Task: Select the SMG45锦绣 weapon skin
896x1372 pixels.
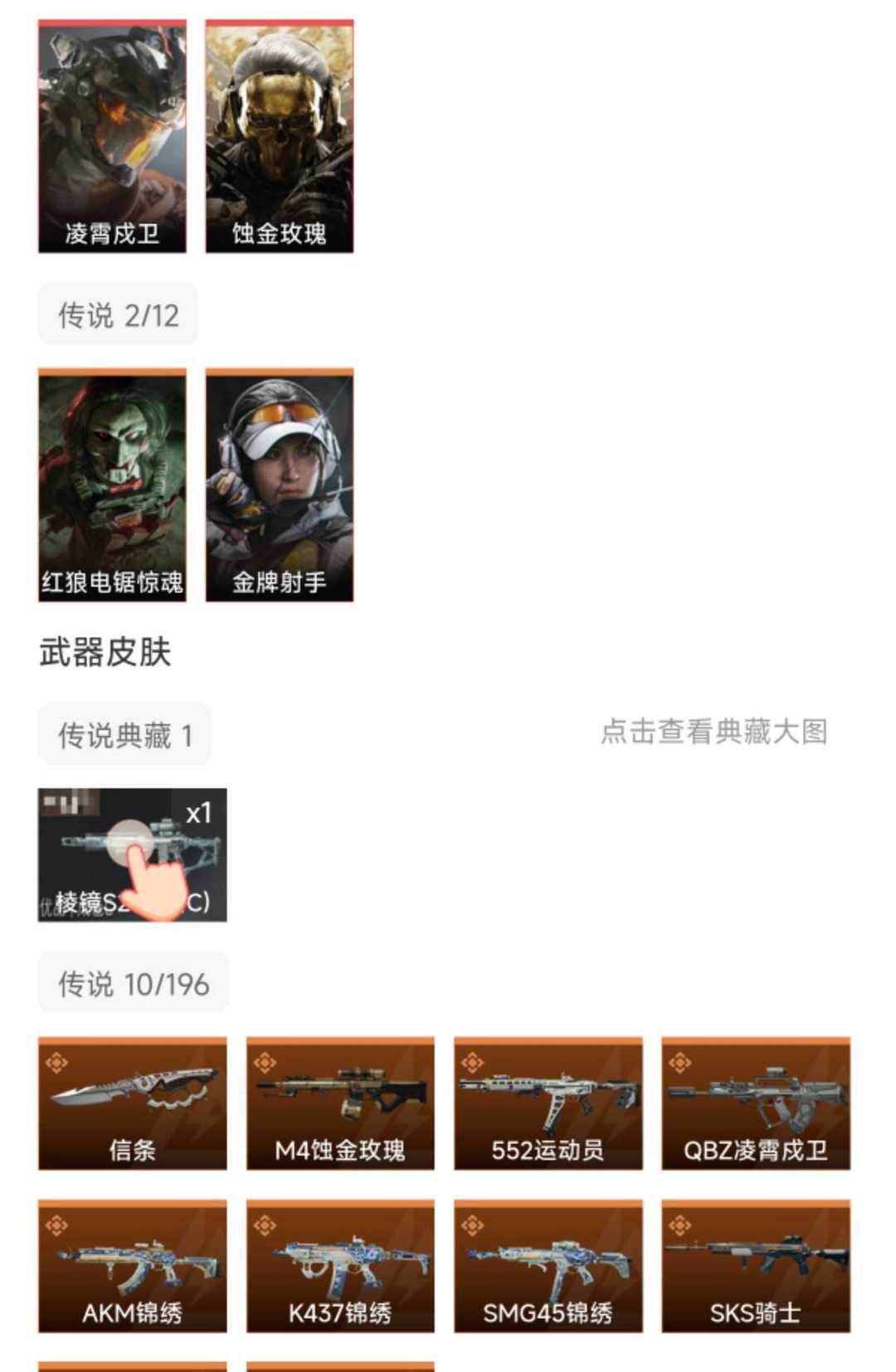Action: [x=548, y=1266]
